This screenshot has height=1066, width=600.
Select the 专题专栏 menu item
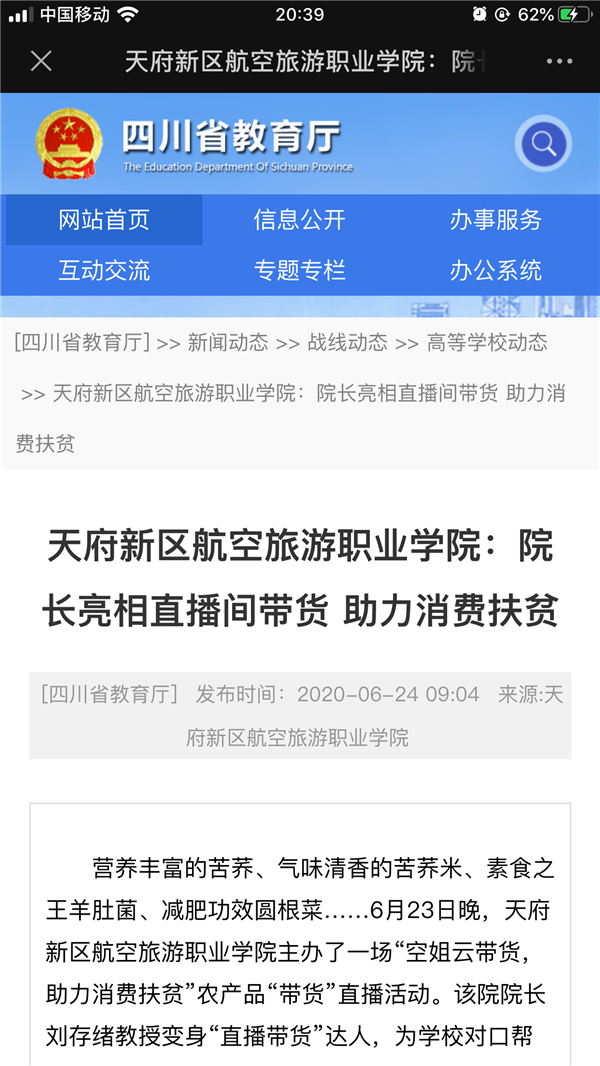tap(300, 270)
